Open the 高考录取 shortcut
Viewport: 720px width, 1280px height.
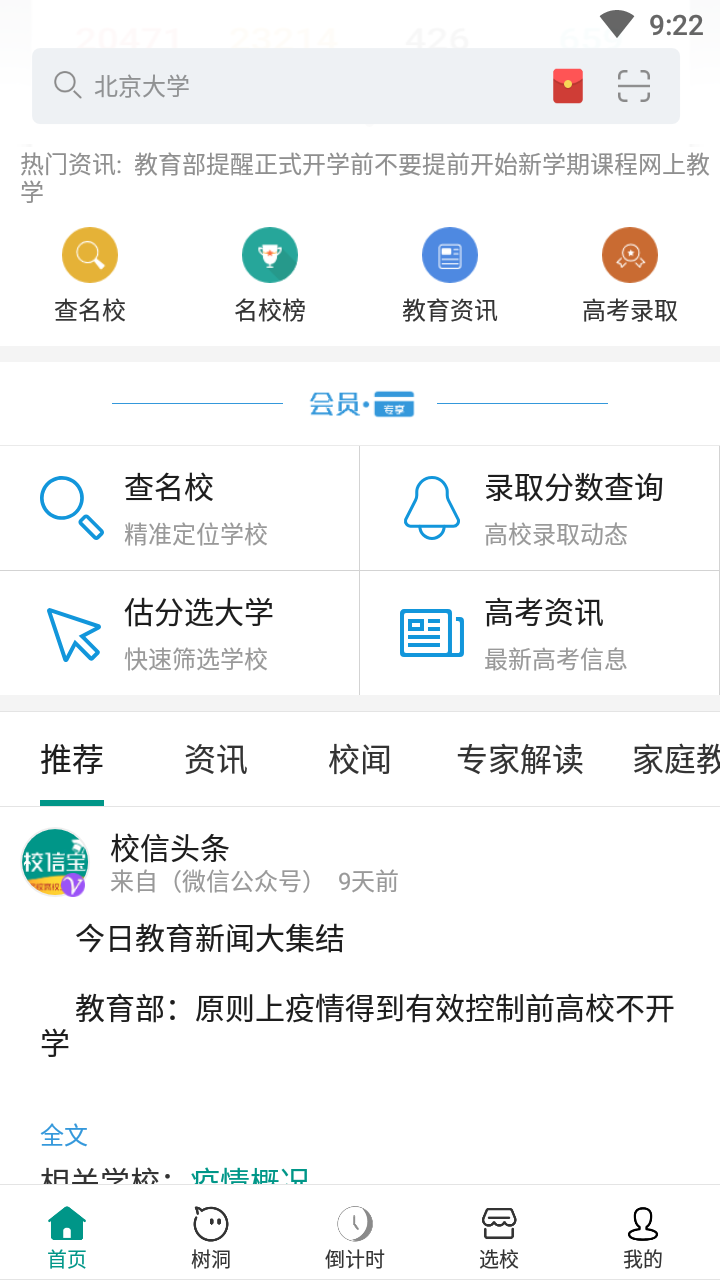click(630, 275)
